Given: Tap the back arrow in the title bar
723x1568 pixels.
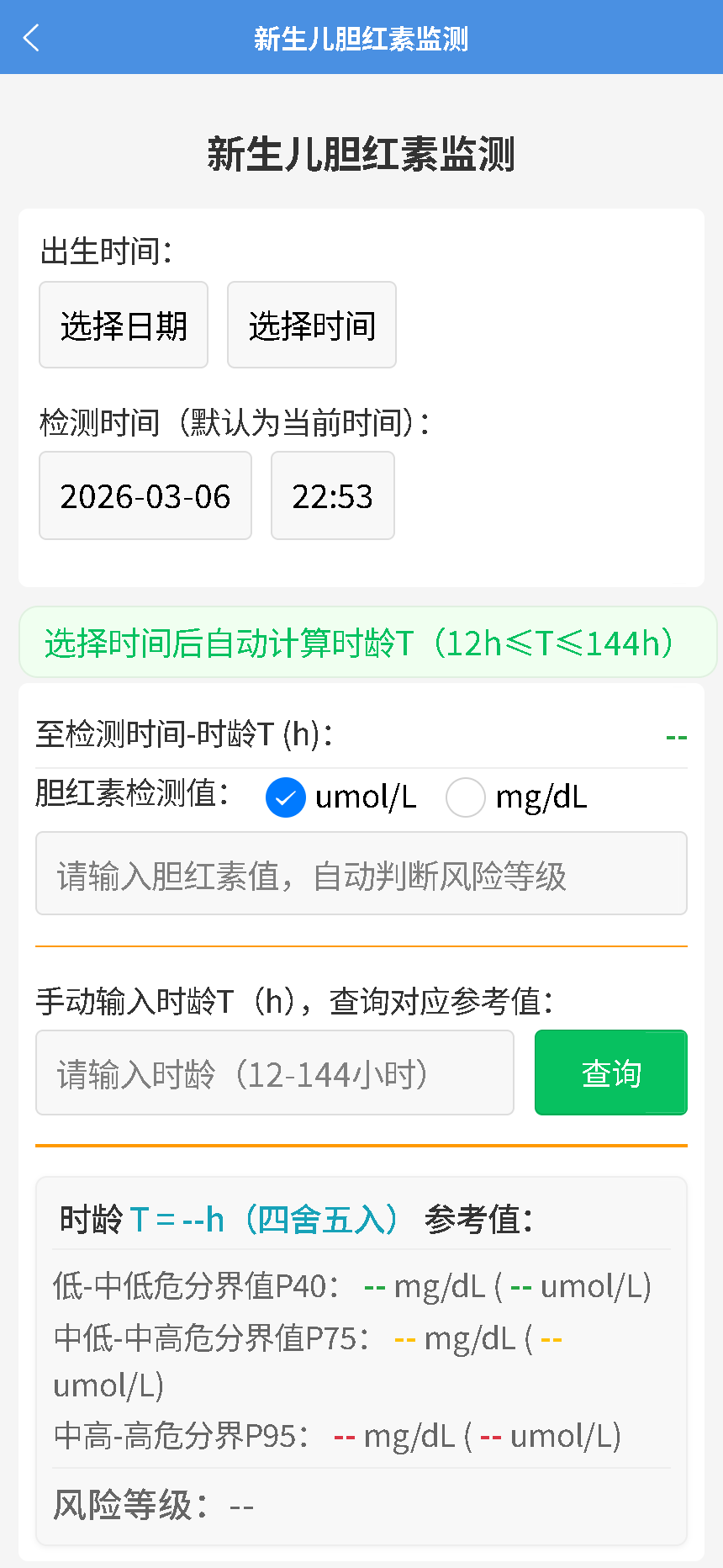Looking at the screenshot, I should click(30, 37).
